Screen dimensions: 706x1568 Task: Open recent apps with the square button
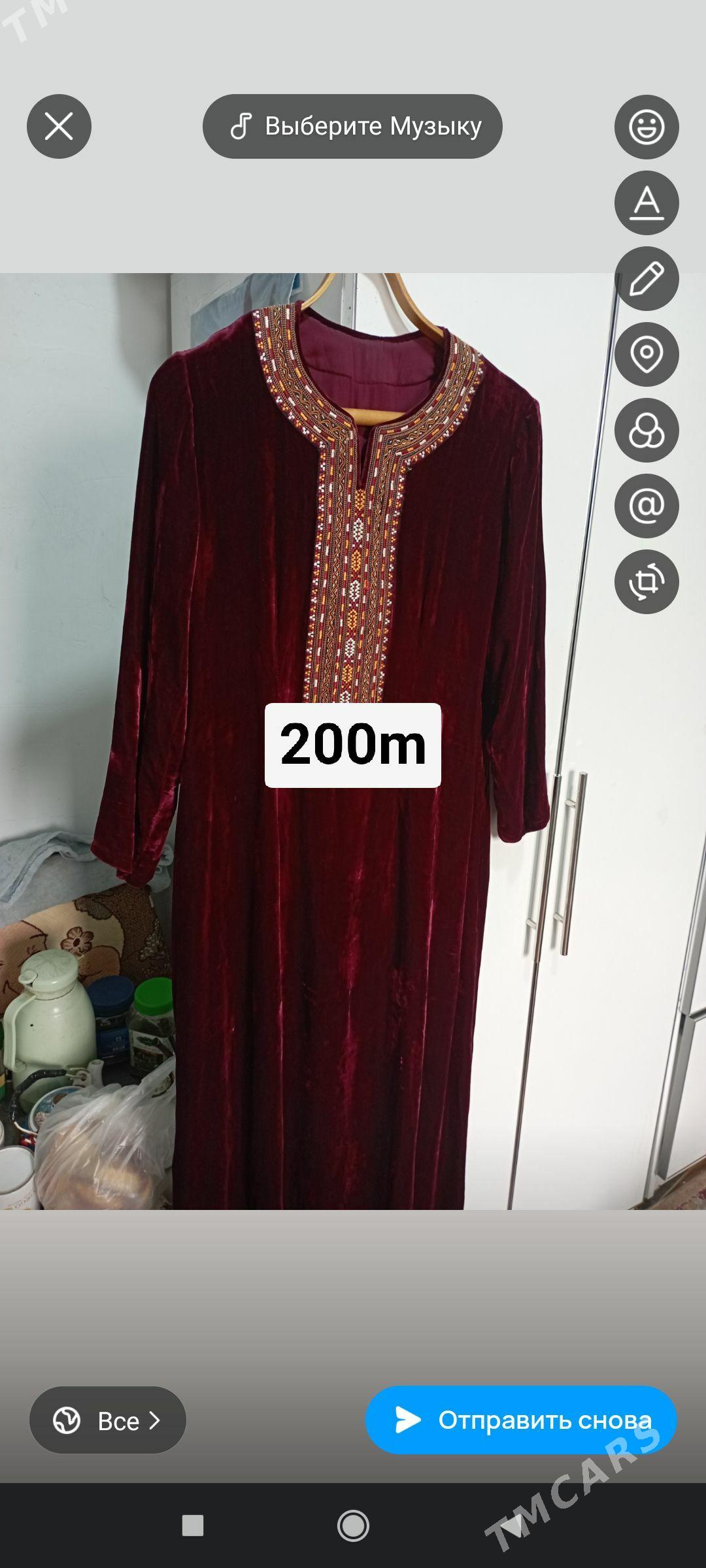(x=192, y=1526)
